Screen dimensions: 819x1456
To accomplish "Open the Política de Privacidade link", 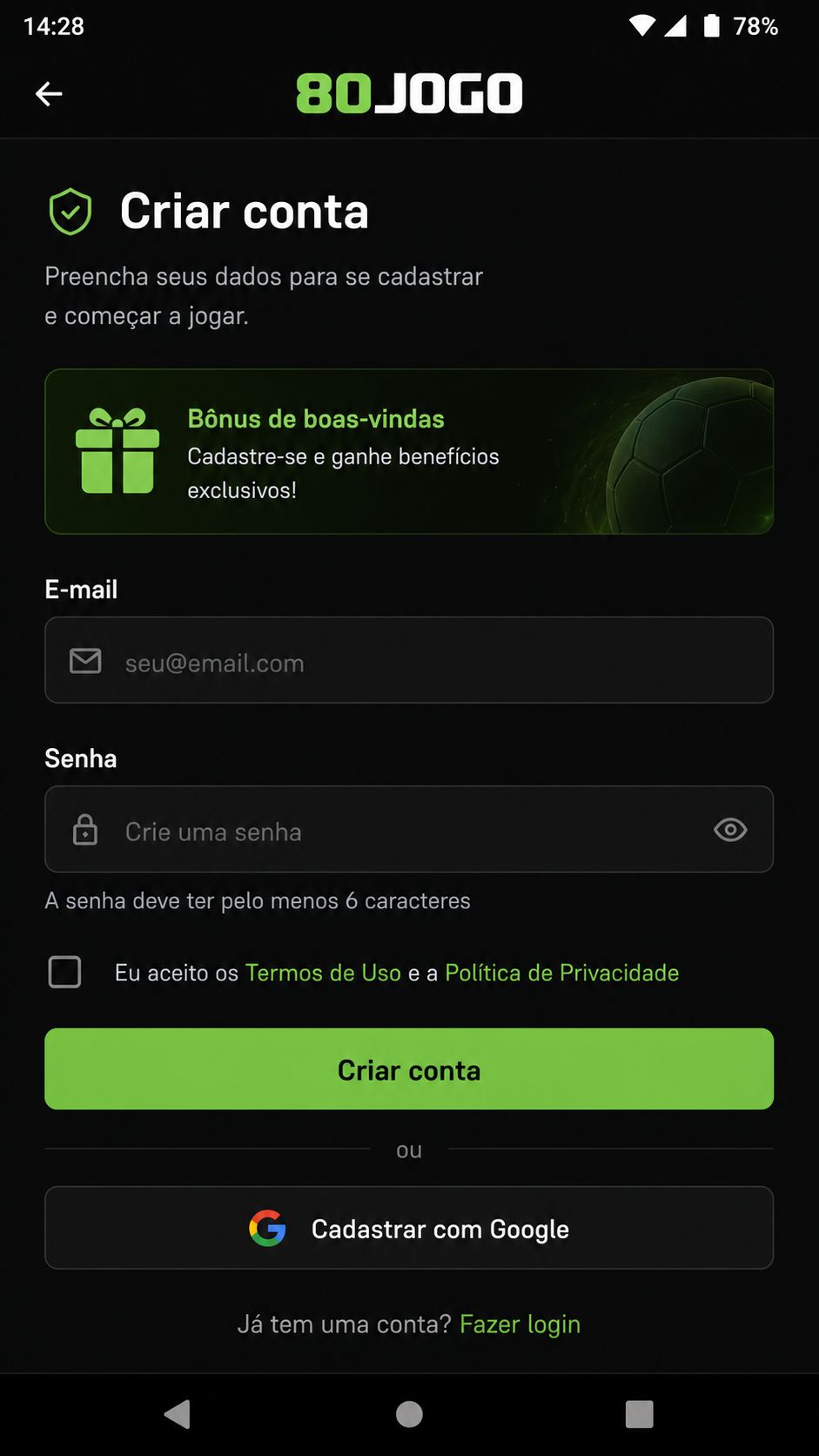I will (562, 973).
